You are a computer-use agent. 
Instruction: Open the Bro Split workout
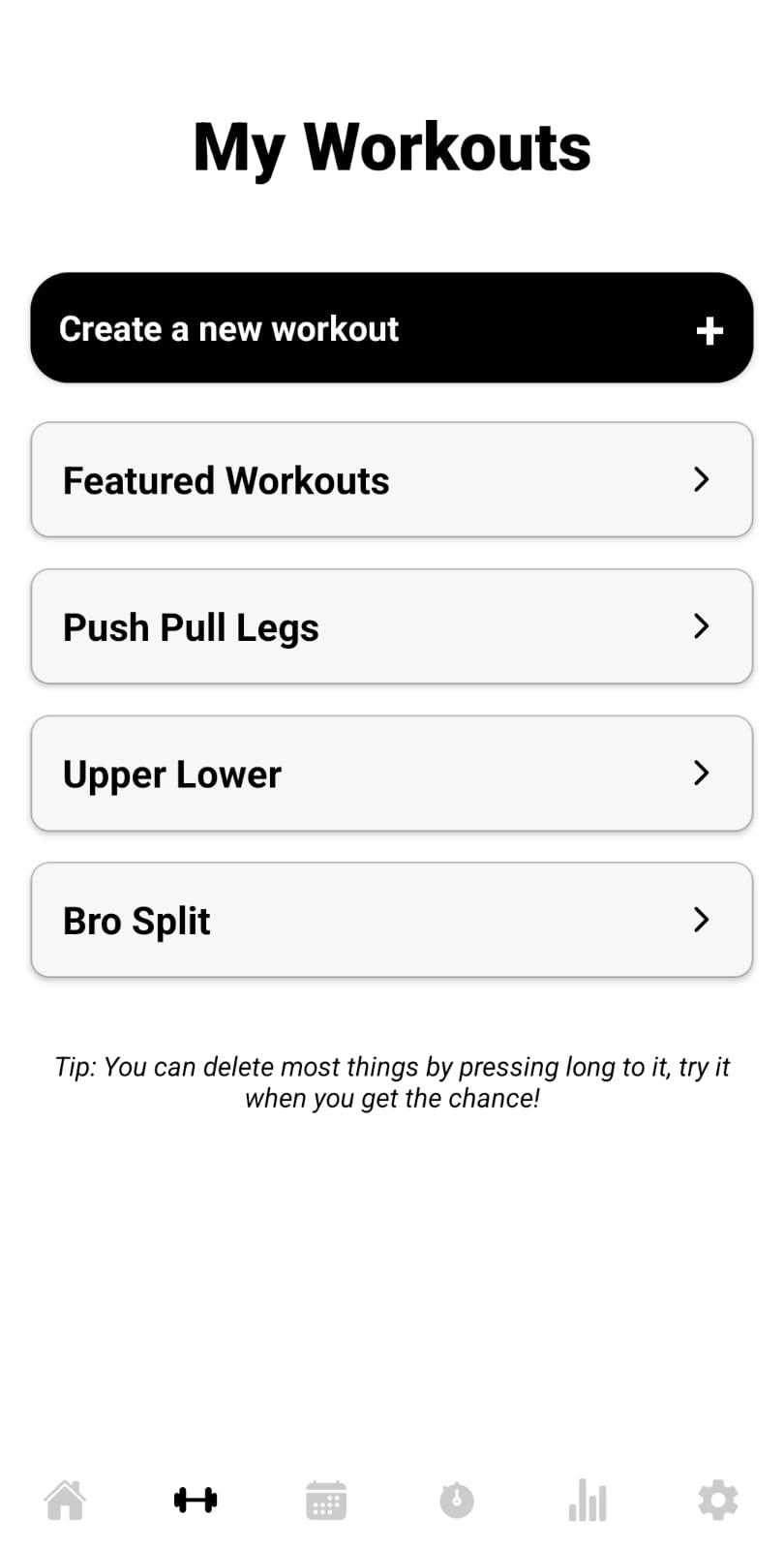pyautogui.click(x=392, y=920)
